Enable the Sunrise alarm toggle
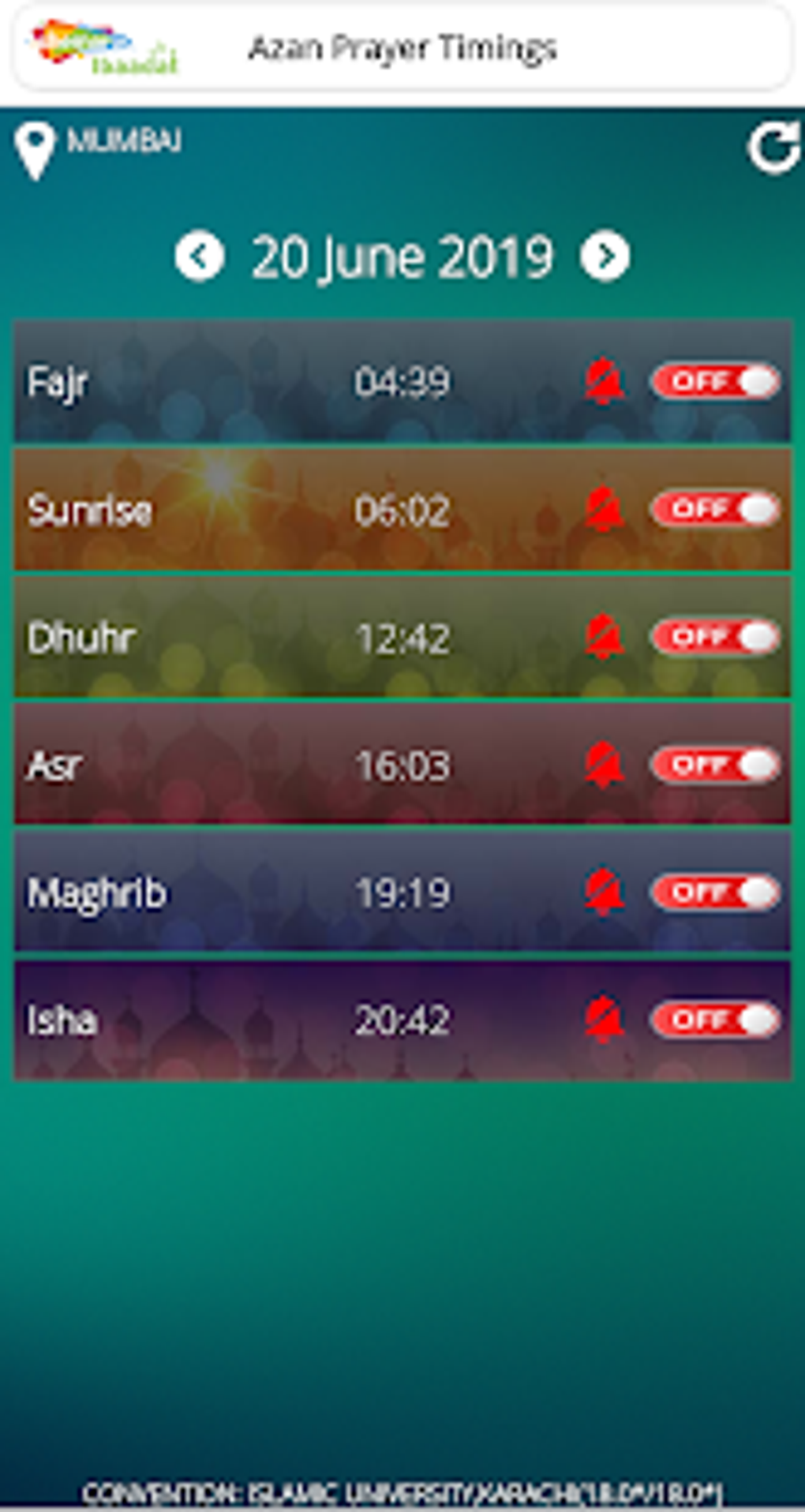805x1512 pixels. click(715, 509)
